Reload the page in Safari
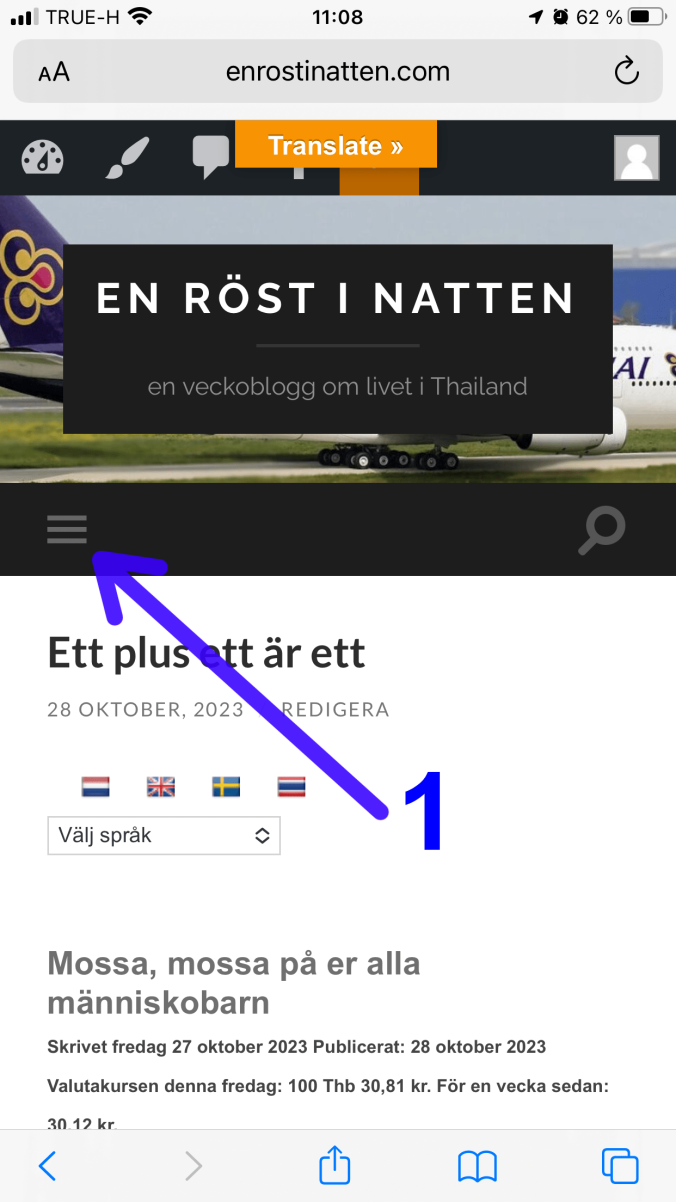The image size is (676, 1202). [626, 71]
